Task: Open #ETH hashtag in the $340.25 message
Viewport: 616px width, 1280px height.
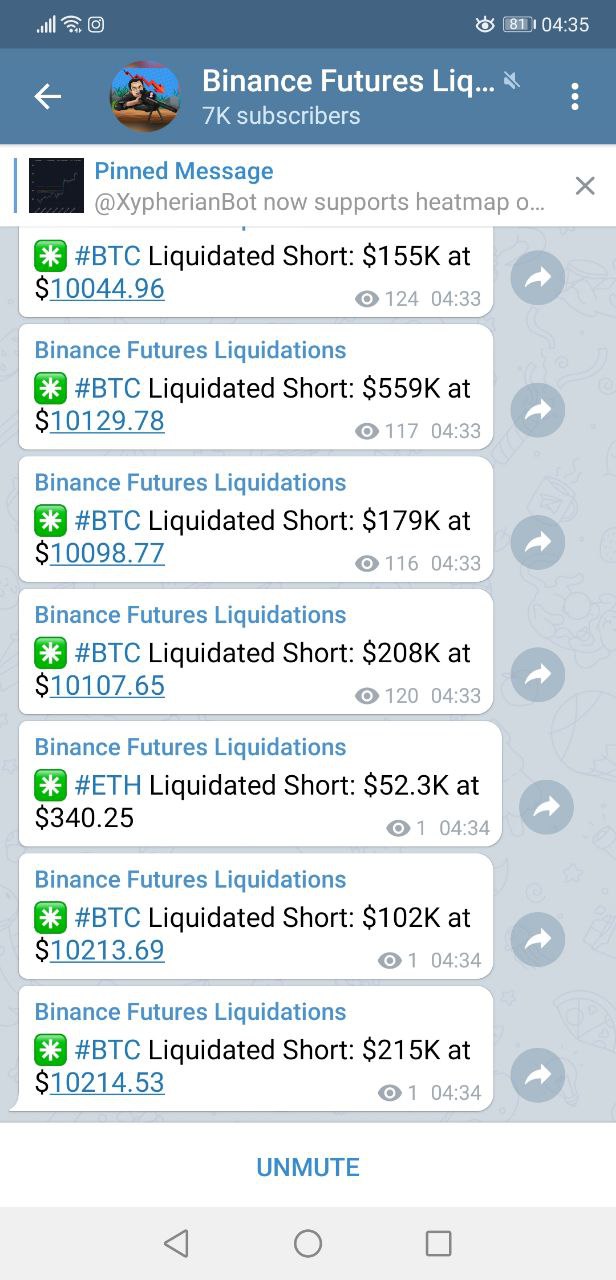Action: (108, 785)
